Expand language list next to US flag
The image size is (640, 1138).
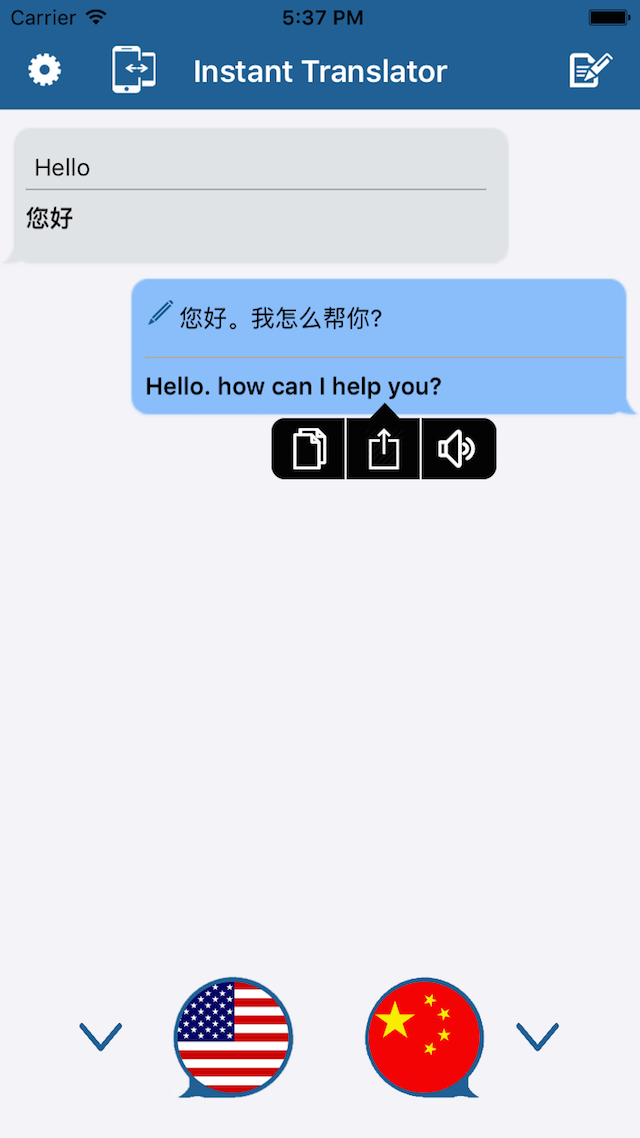click(100, 1036)
